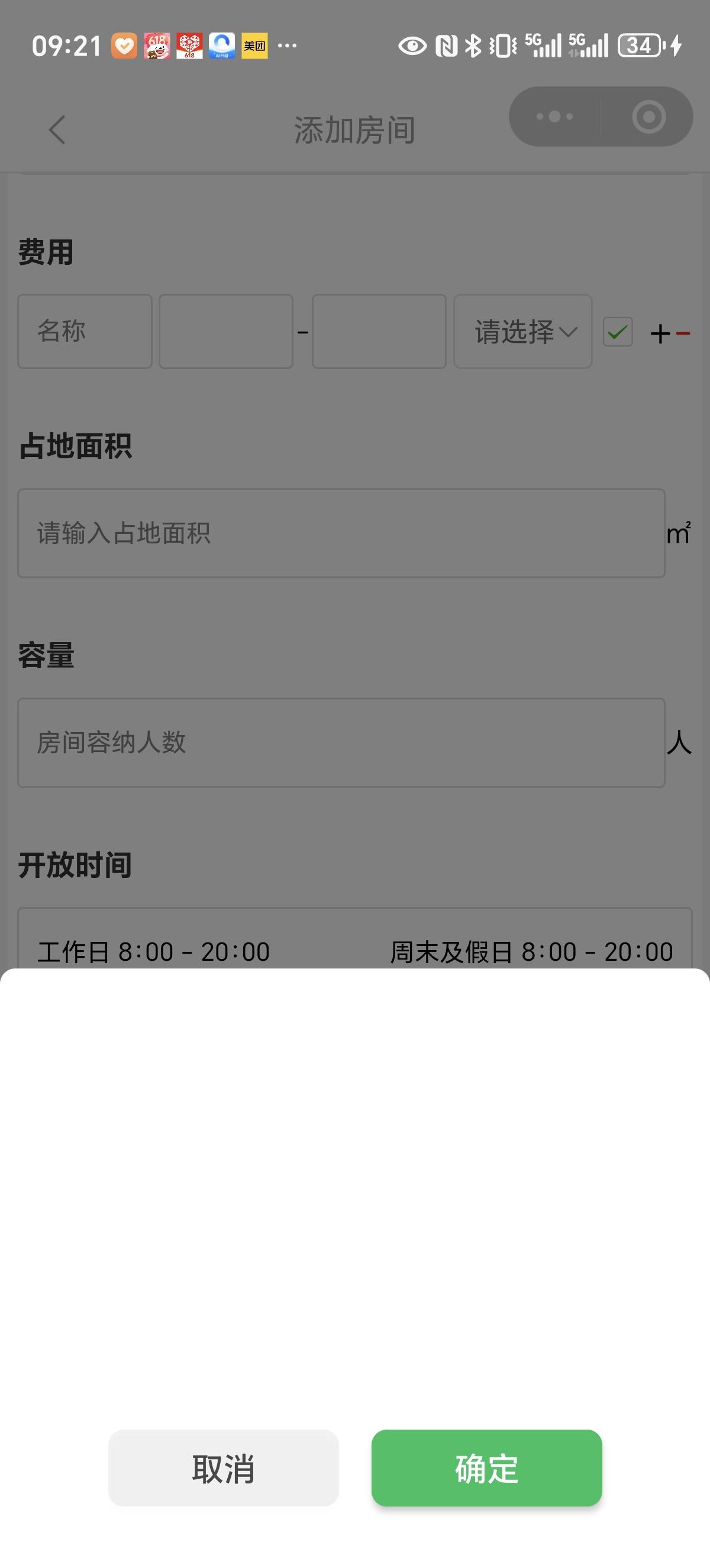Expand the 请选择 fee unit dropdown
Image resolution: width=710 pixels, height=1568 pixels.
point(522,332)
